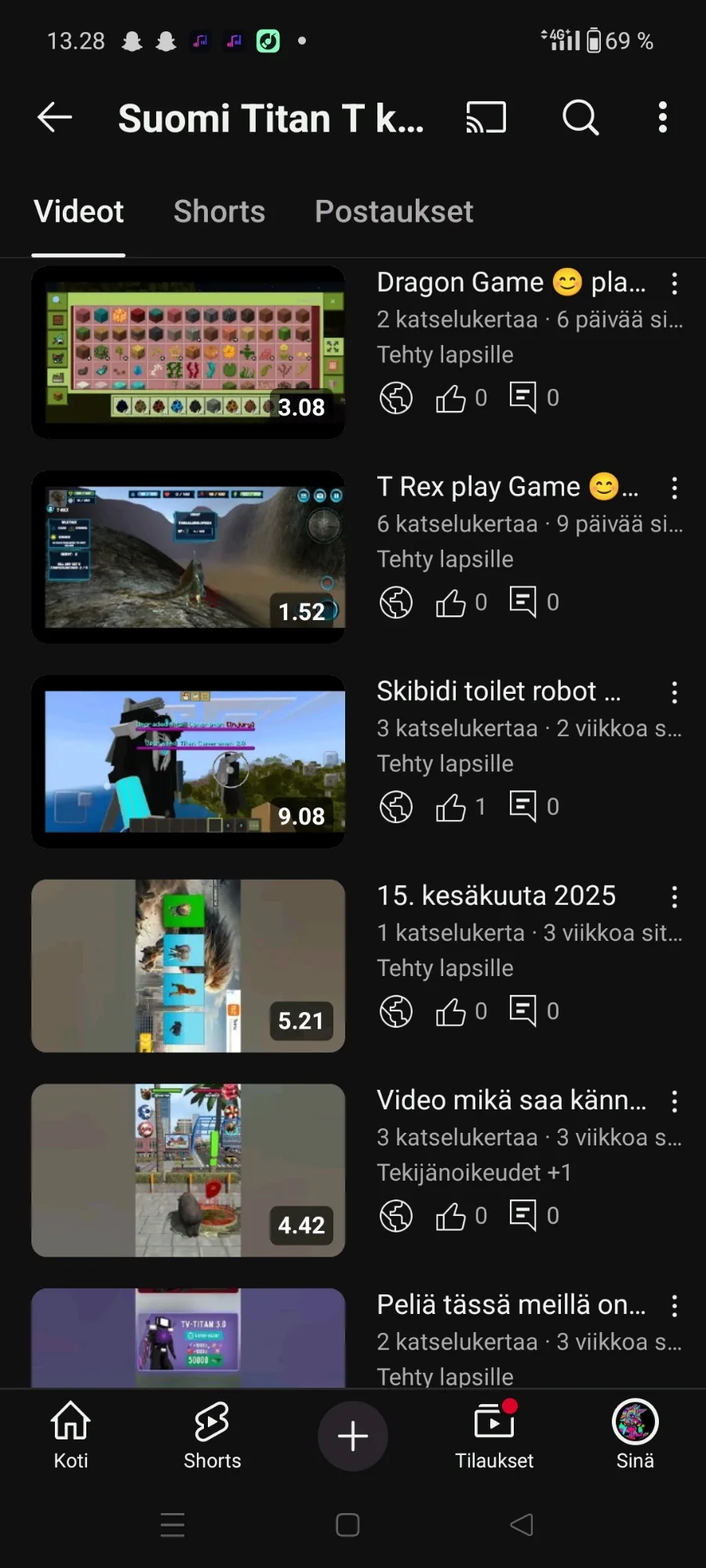Open the Sinä profile tab
This screenshot has height=1568, width=706.
pos(635,1436)
